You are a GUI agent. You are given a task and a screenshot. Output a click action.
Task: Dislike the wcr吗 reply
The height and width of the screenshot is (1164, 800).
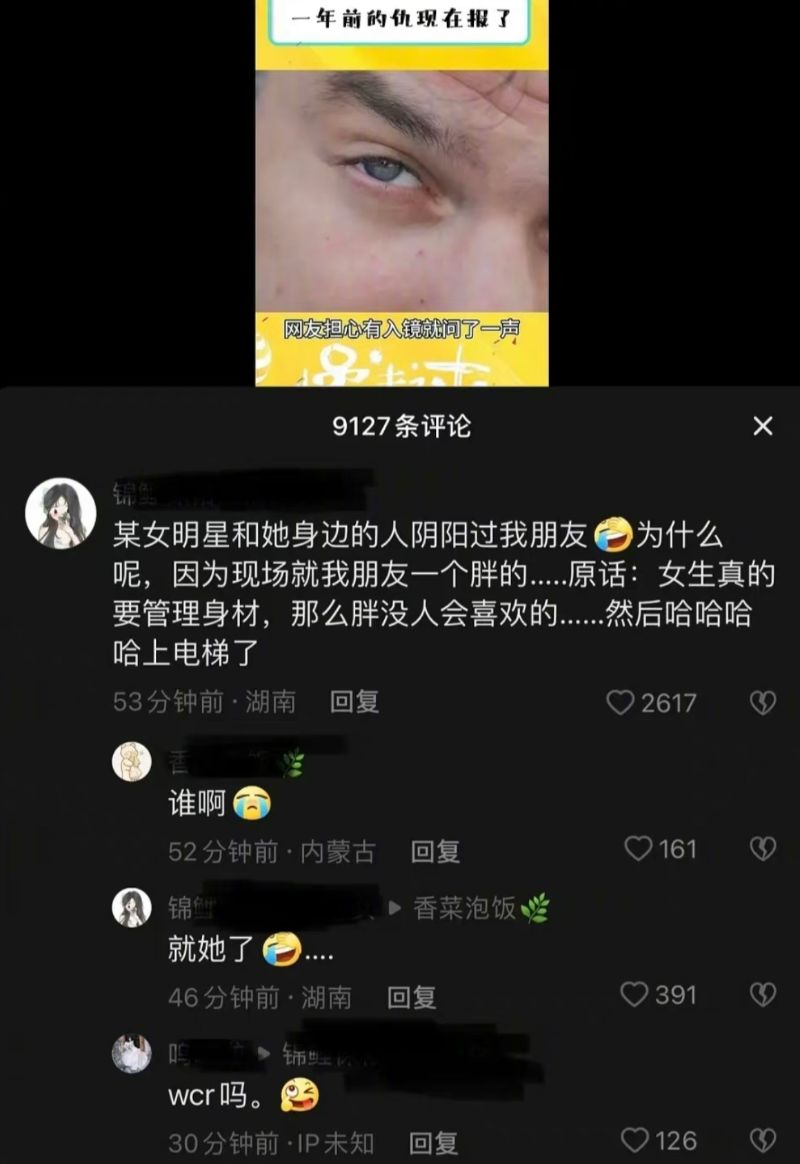click(x=762, y=1140)
